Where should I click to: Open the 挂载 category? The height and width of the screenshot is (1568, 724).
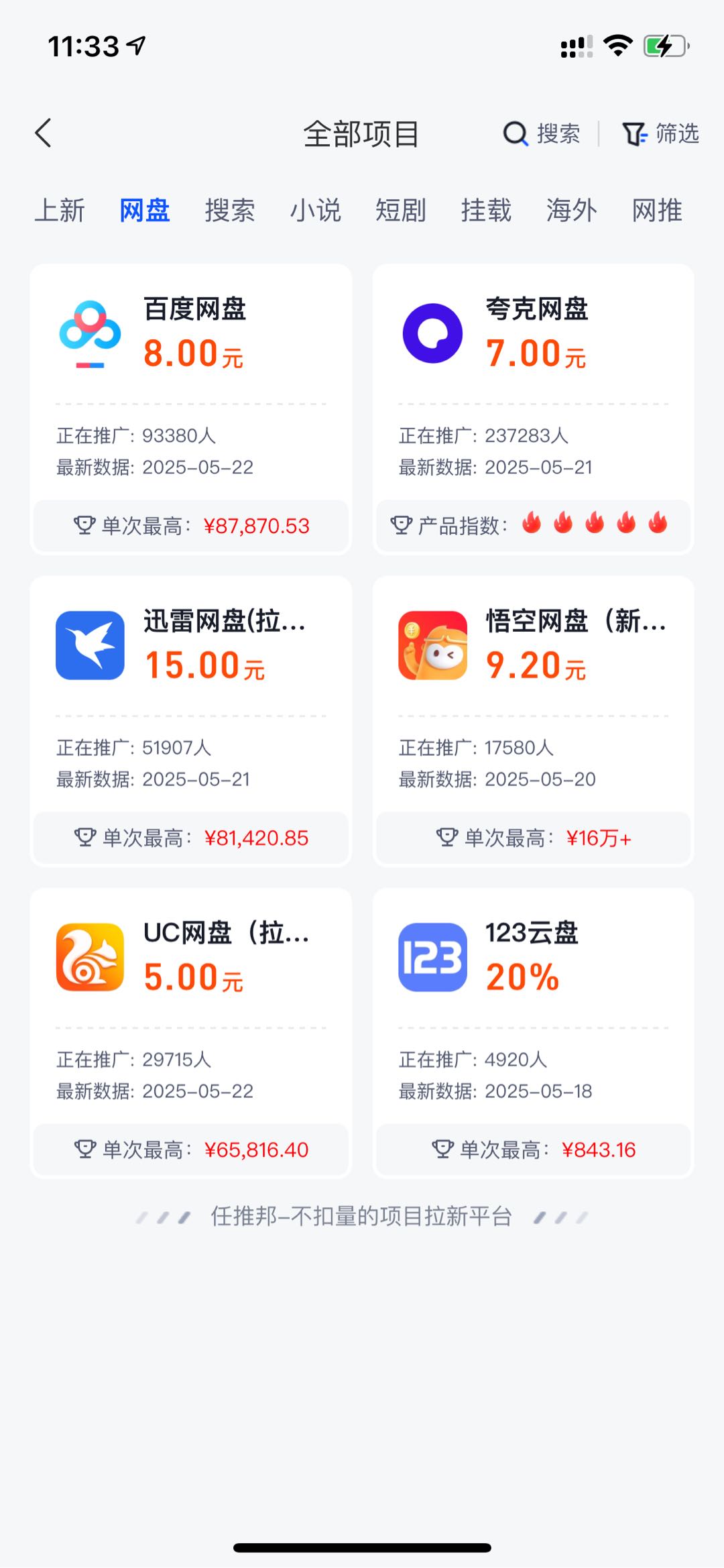[x=486, y=211]
